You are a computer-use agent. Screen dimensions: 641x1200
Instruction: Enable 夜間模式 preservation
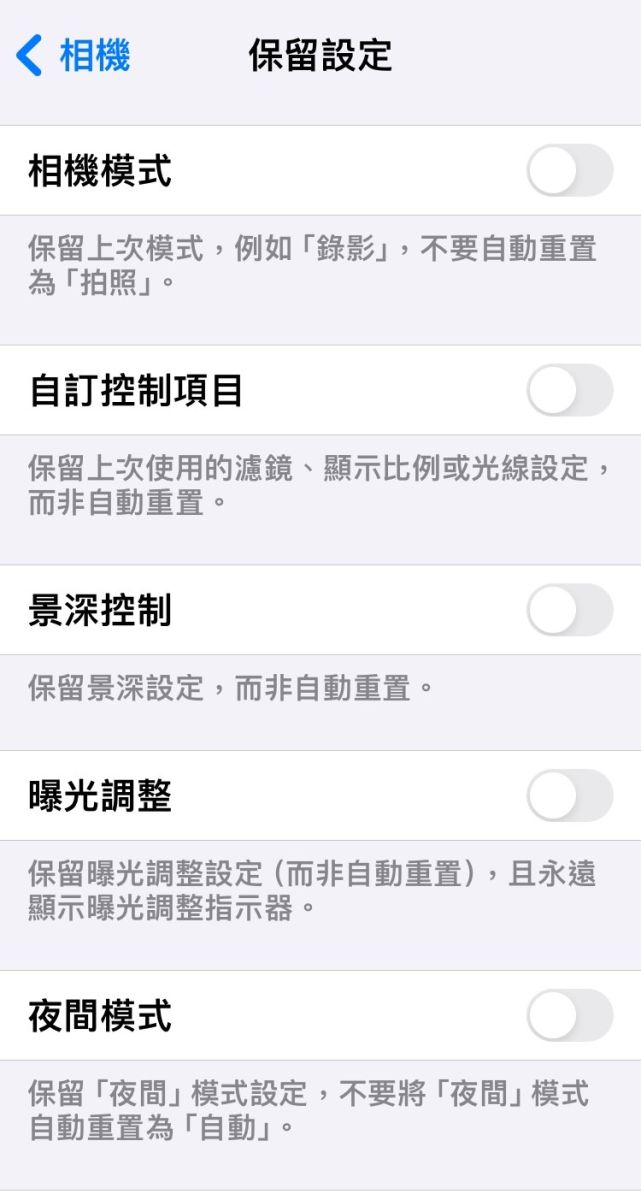[x=569, y=1016]
